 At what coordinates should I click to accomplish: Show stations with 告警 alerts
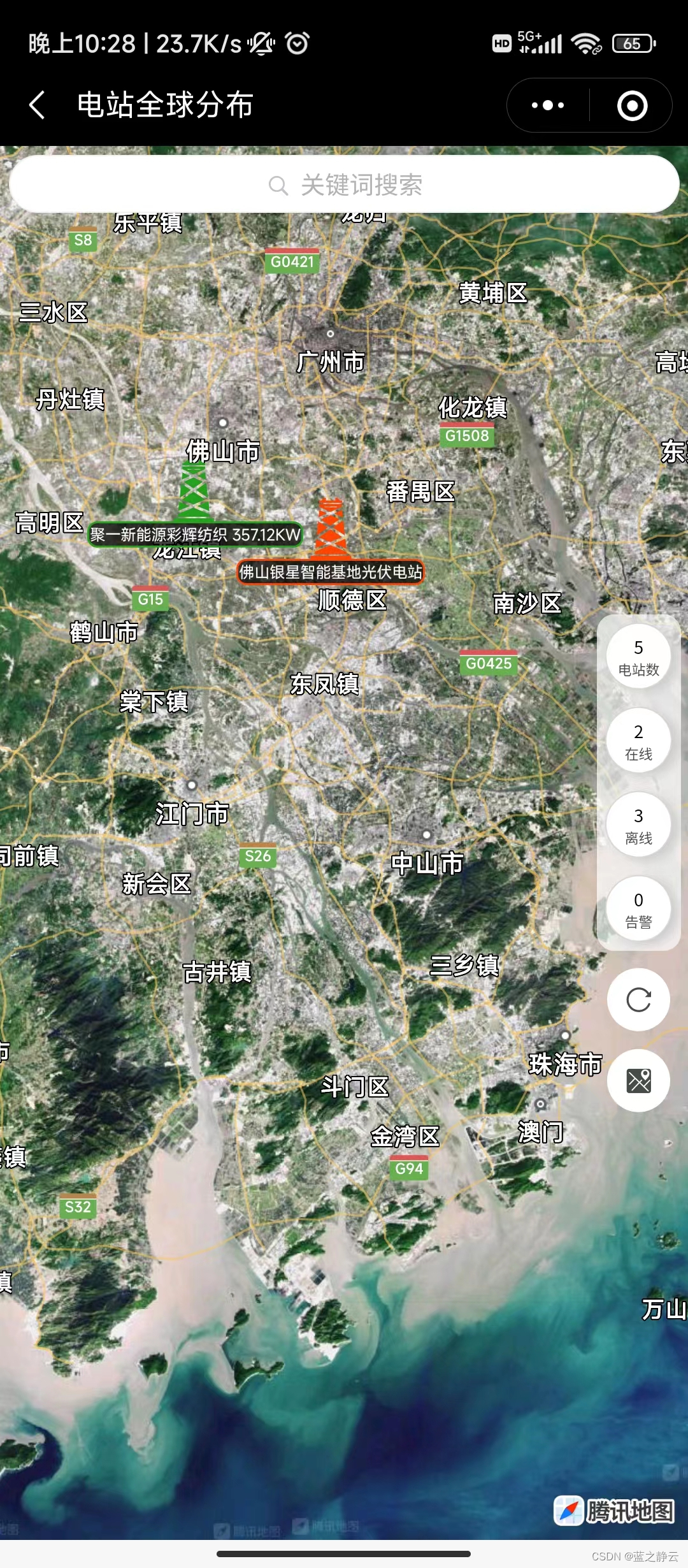click(638, 909)
